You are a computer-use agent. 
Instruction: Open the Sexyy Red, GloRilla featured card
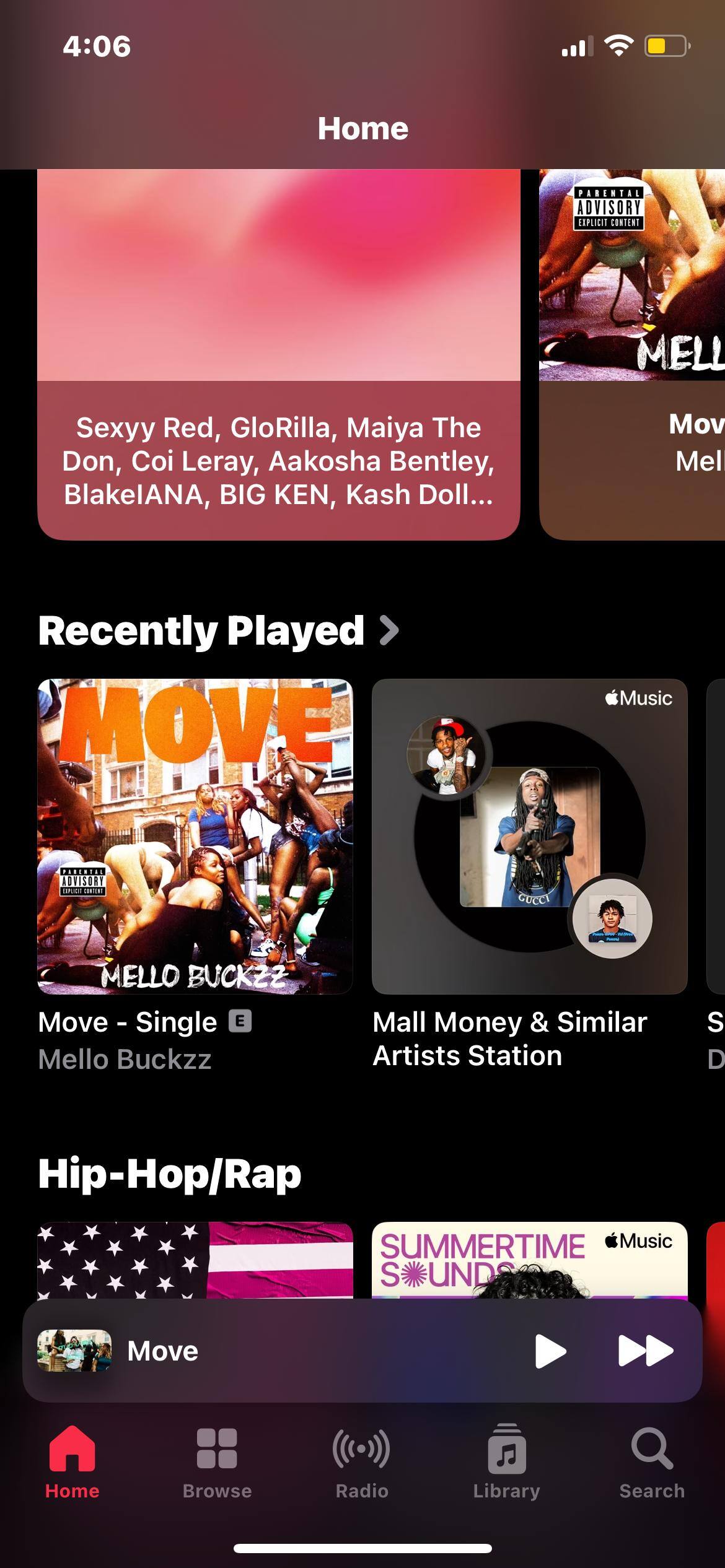[278, 353]
